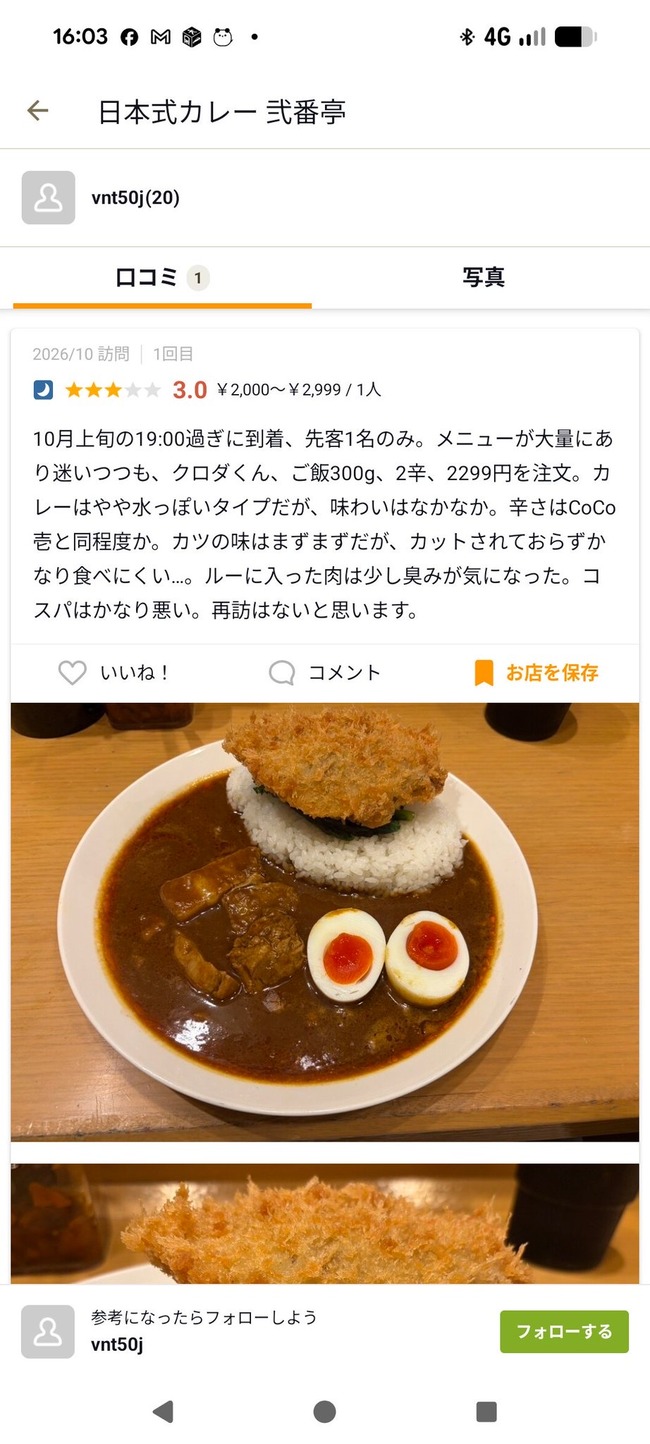The image size is (650, 1444).
Task: Open コメント on this review
Action: pyautogui.click(x=325, y=673)
